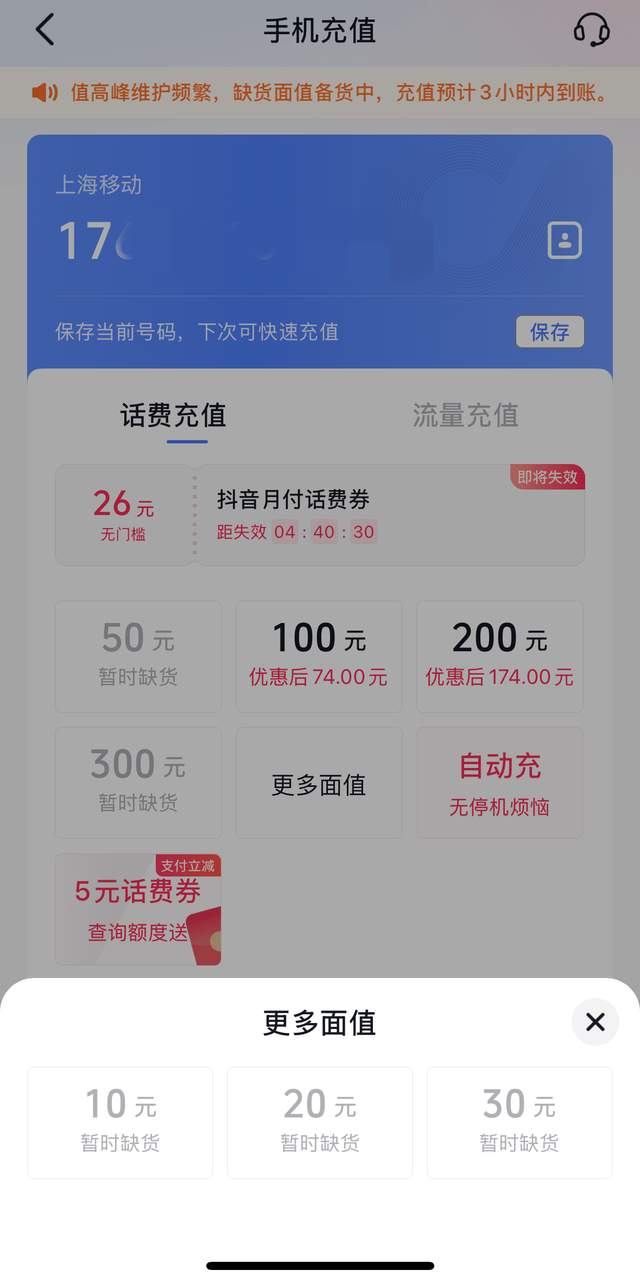Go back from 手机充值 page
The image size is (640, 1283).
click(x=45, y=30)
